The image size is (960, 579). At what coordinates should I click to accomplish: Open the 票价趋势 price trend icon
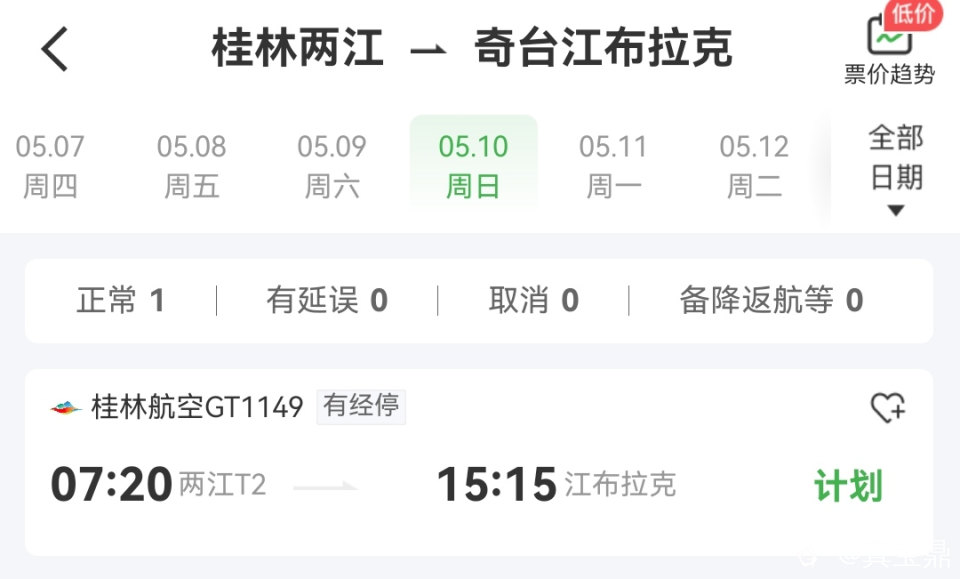click(888, 46)
